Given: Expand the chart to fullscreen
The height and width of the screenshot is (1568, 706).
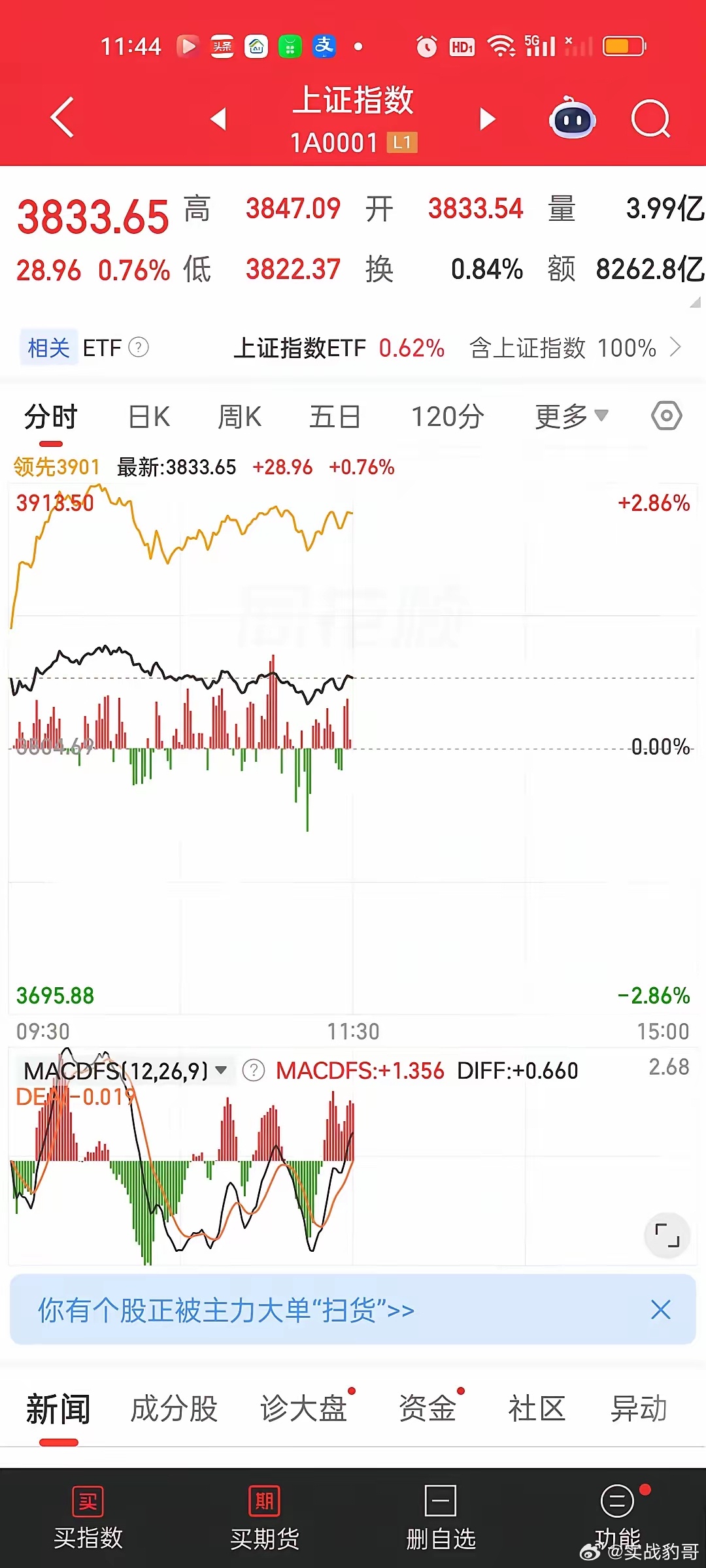Looking at the screenshot, I should (x=667, y=1235).
